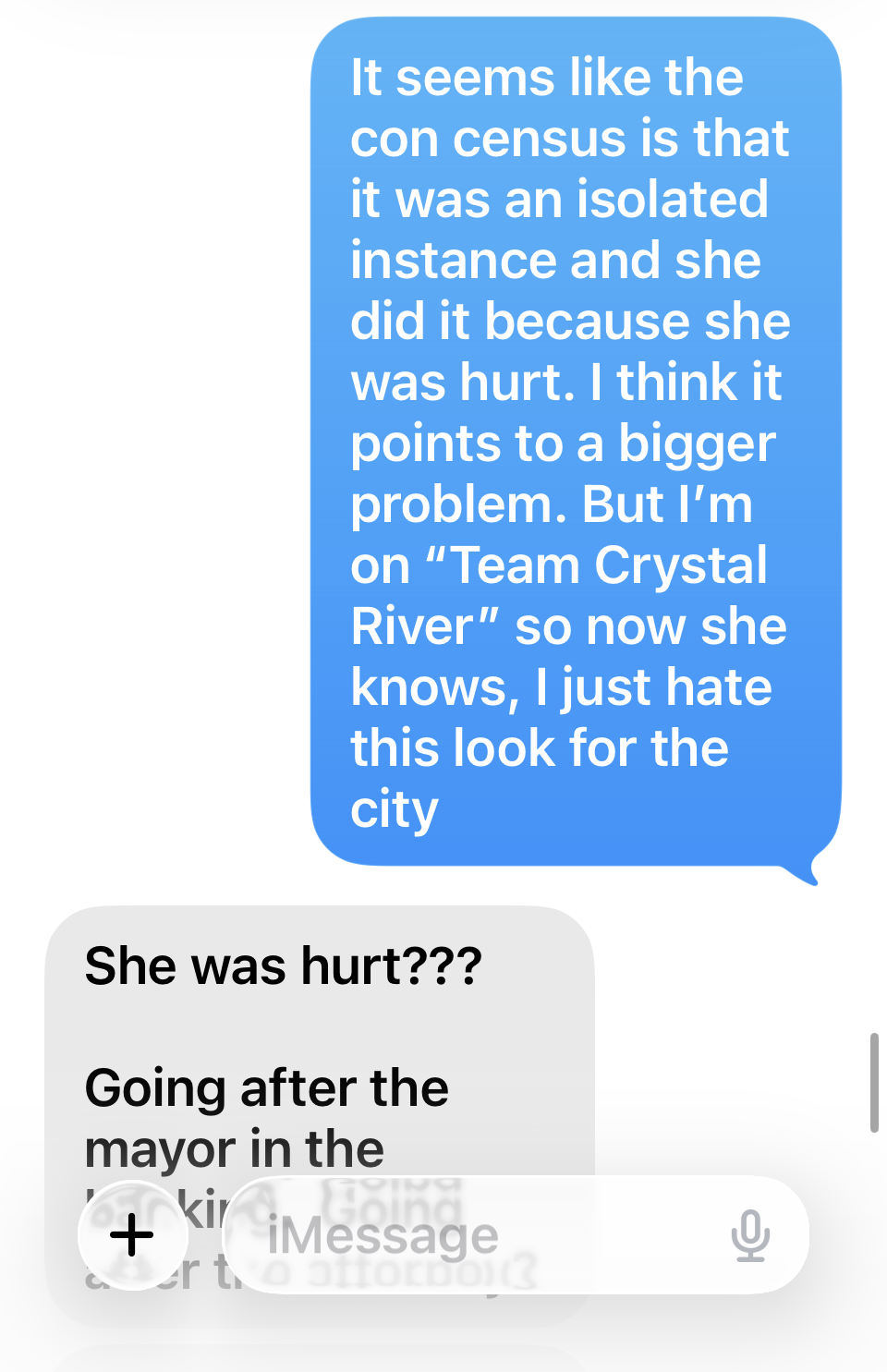Screen dimensions: 887x1372
Task: Tap the iMessage text field
Action: [462, 1235]
